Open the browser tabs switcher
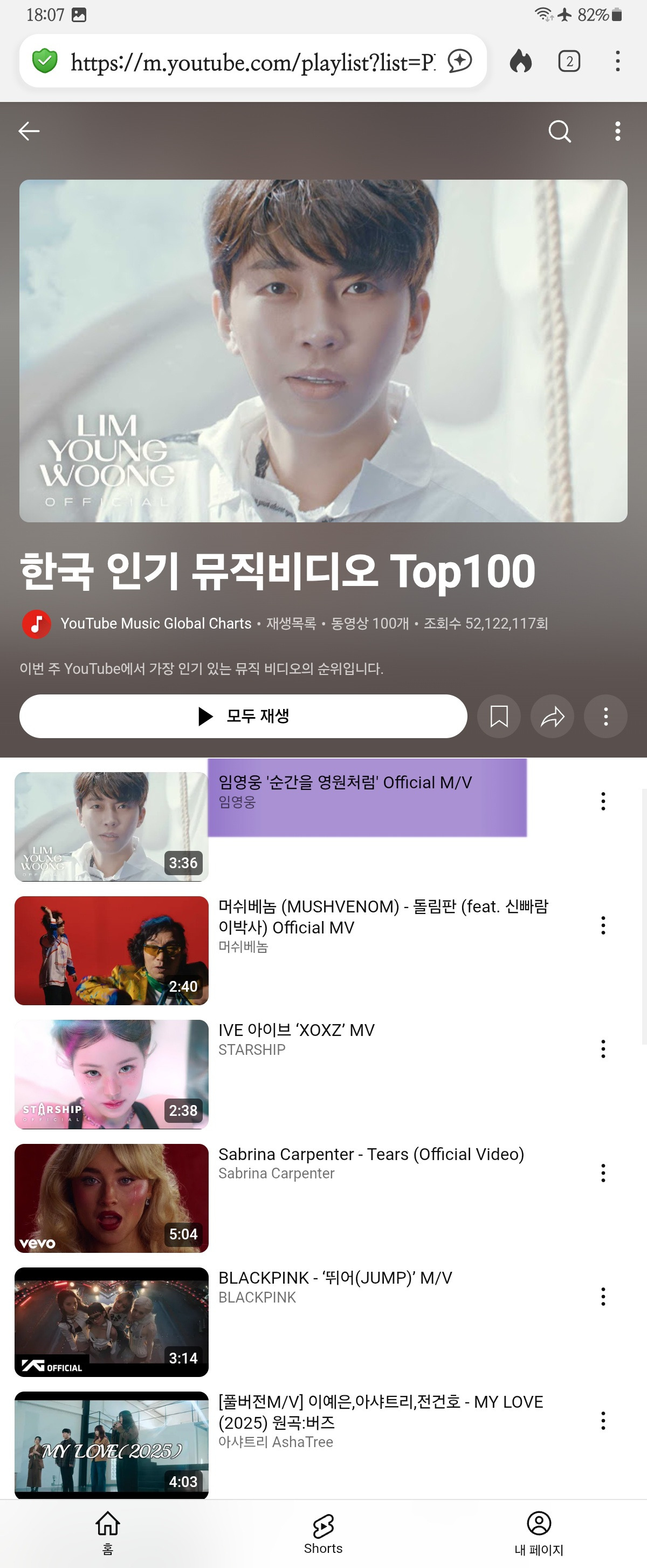 tap(569, 62)
